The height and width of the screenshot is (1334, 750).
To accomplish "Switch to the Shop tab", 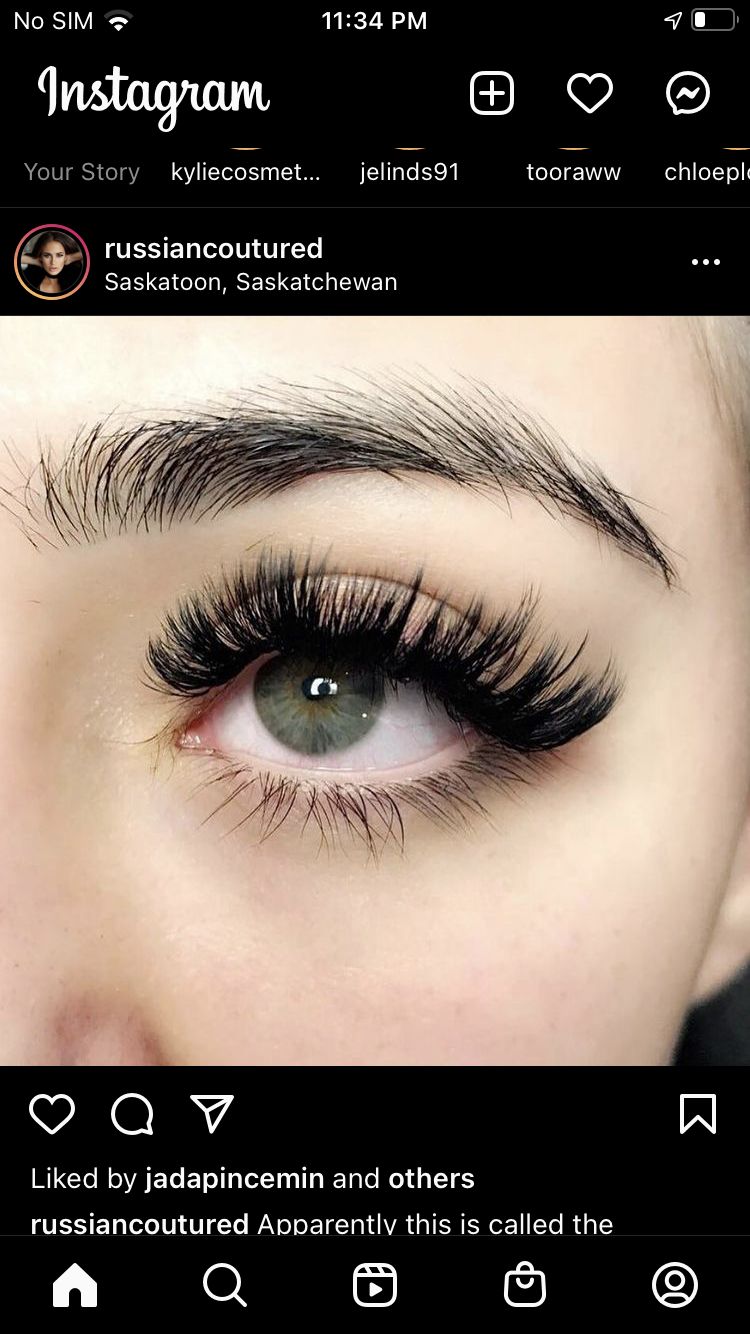I will [x=525, y=1285].
